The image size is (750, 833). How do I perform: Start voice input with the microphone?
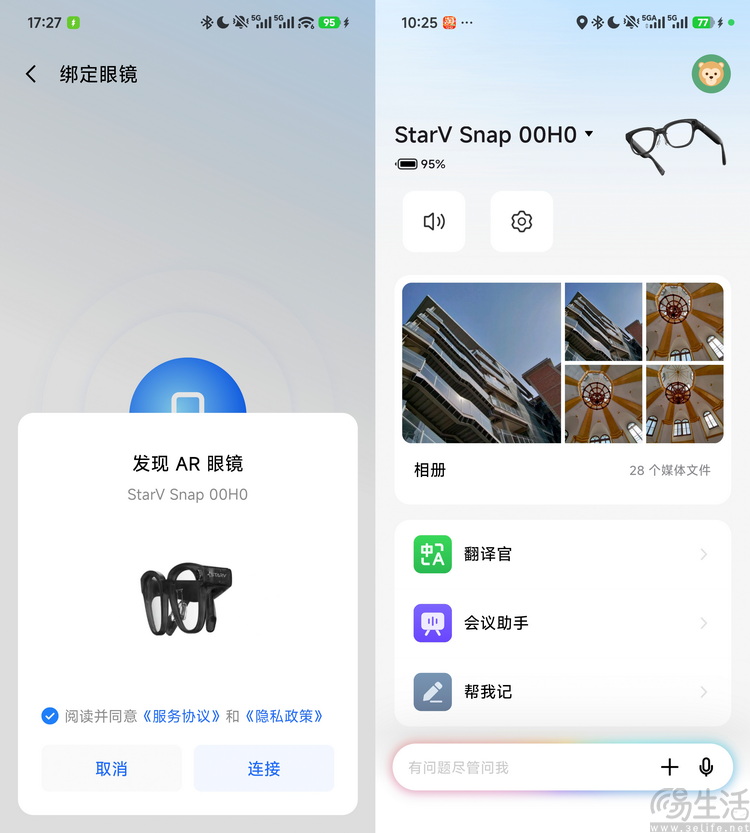point(706,767)
